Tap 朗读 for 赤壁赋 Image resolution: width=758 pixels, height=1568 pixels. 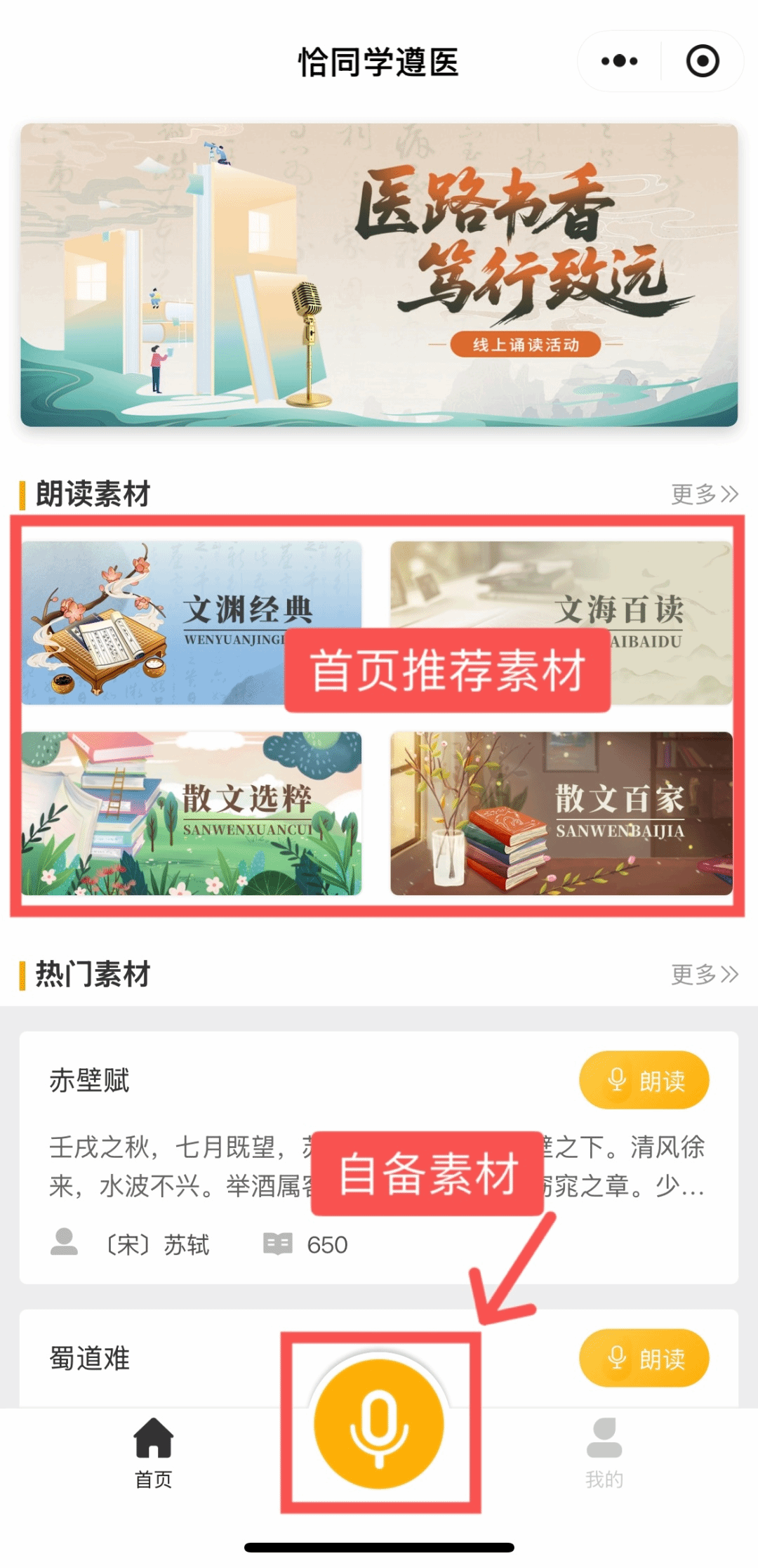coord(644,1080)
